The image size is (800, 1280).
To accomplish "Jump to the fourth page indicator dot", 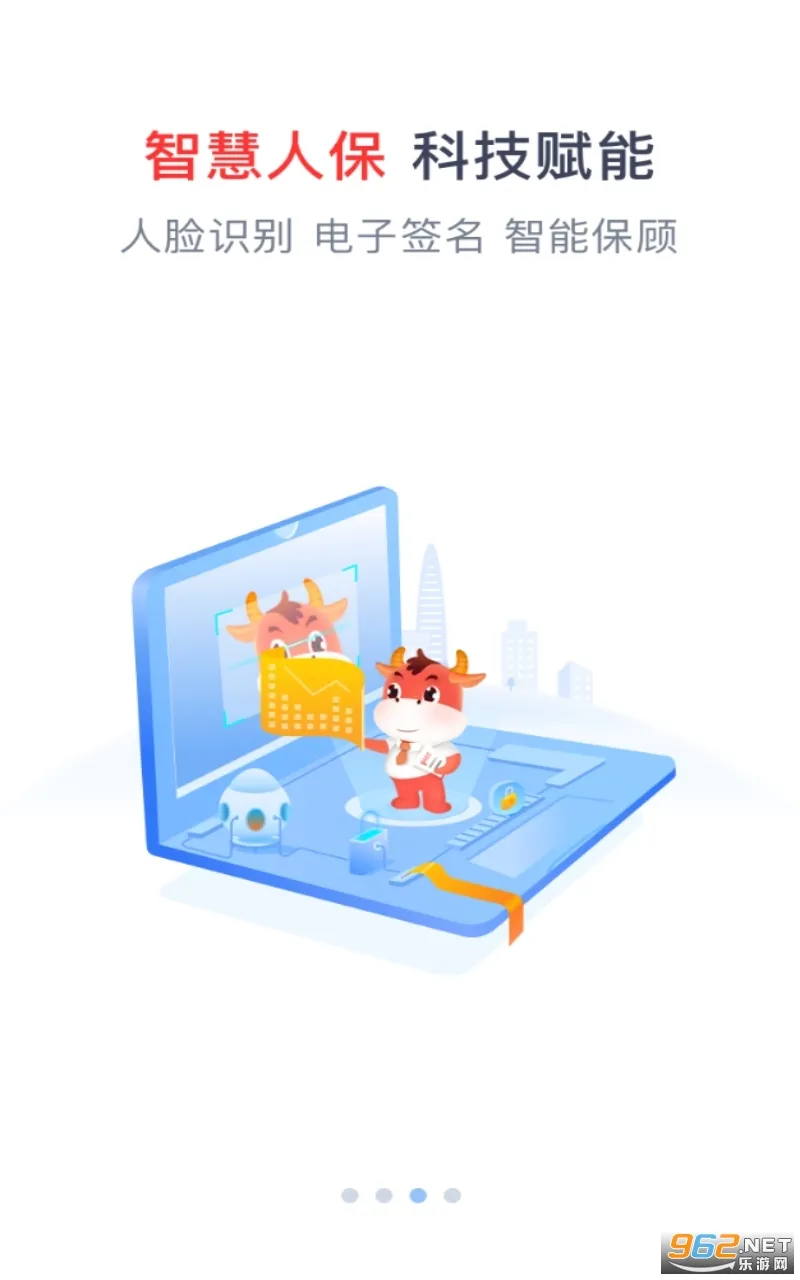I will (x=452, y=1195).
